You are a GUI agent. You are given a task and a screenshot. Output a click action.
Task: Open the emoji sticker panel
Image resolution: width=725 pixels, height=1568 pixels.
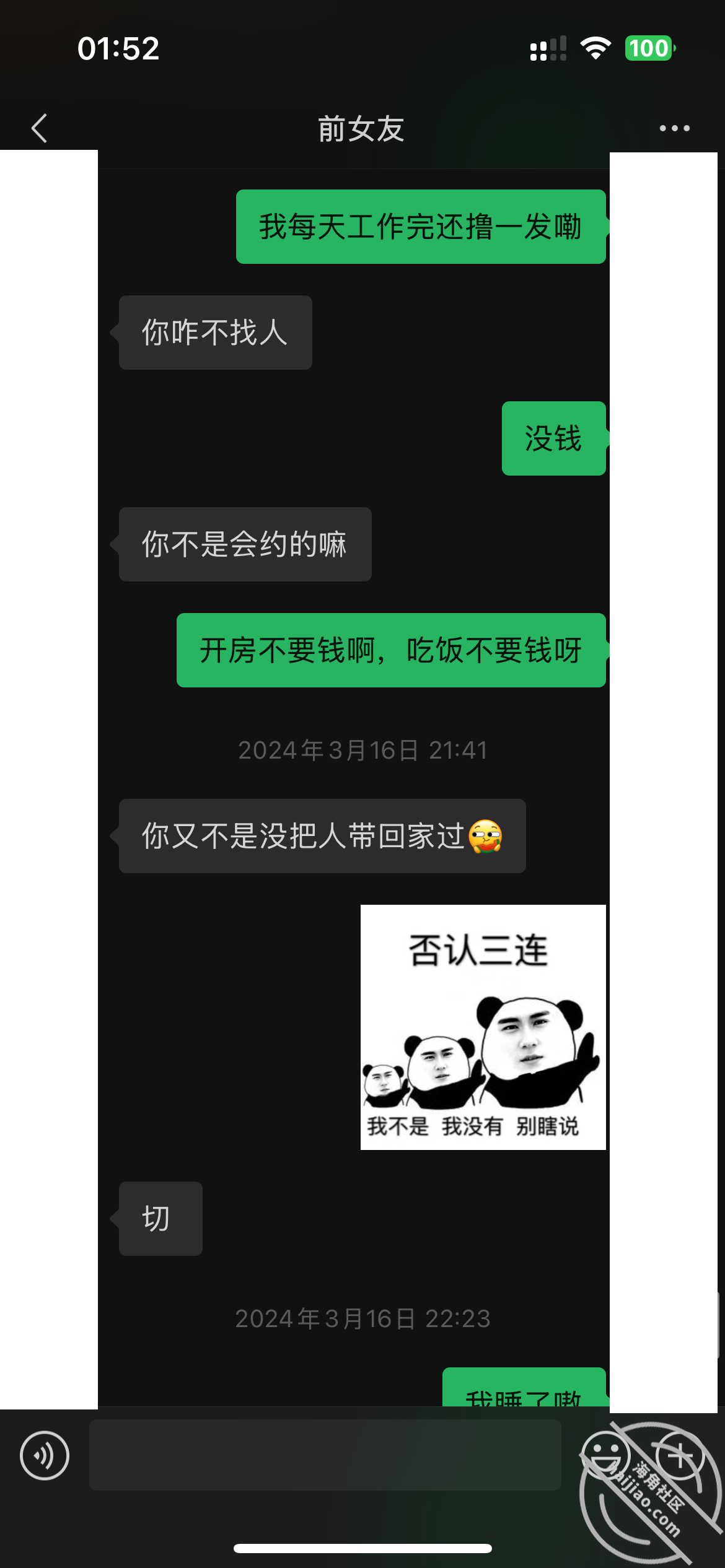pos(606,1455)
